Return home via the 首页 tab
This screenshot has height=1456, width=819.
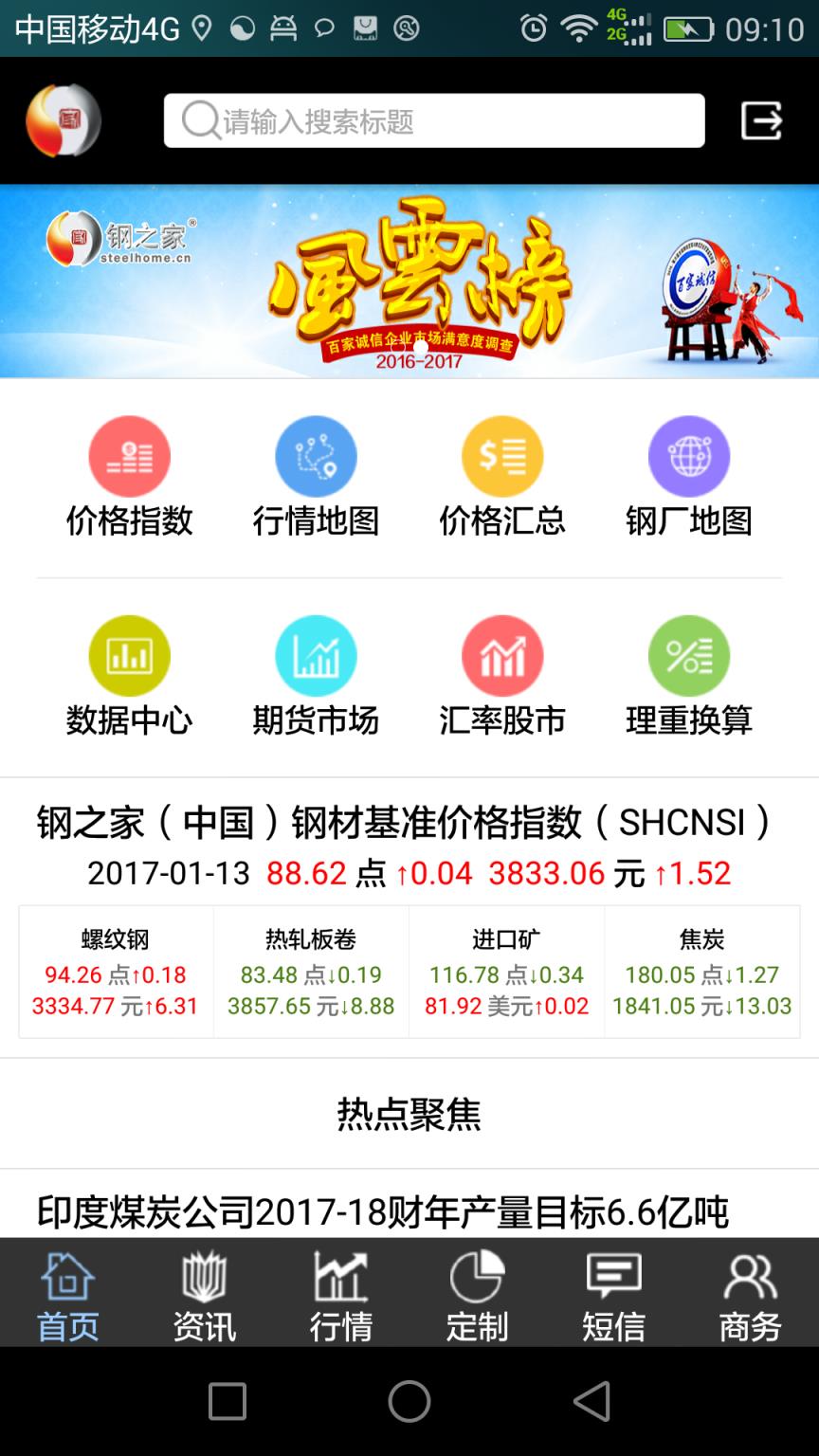69,1294
